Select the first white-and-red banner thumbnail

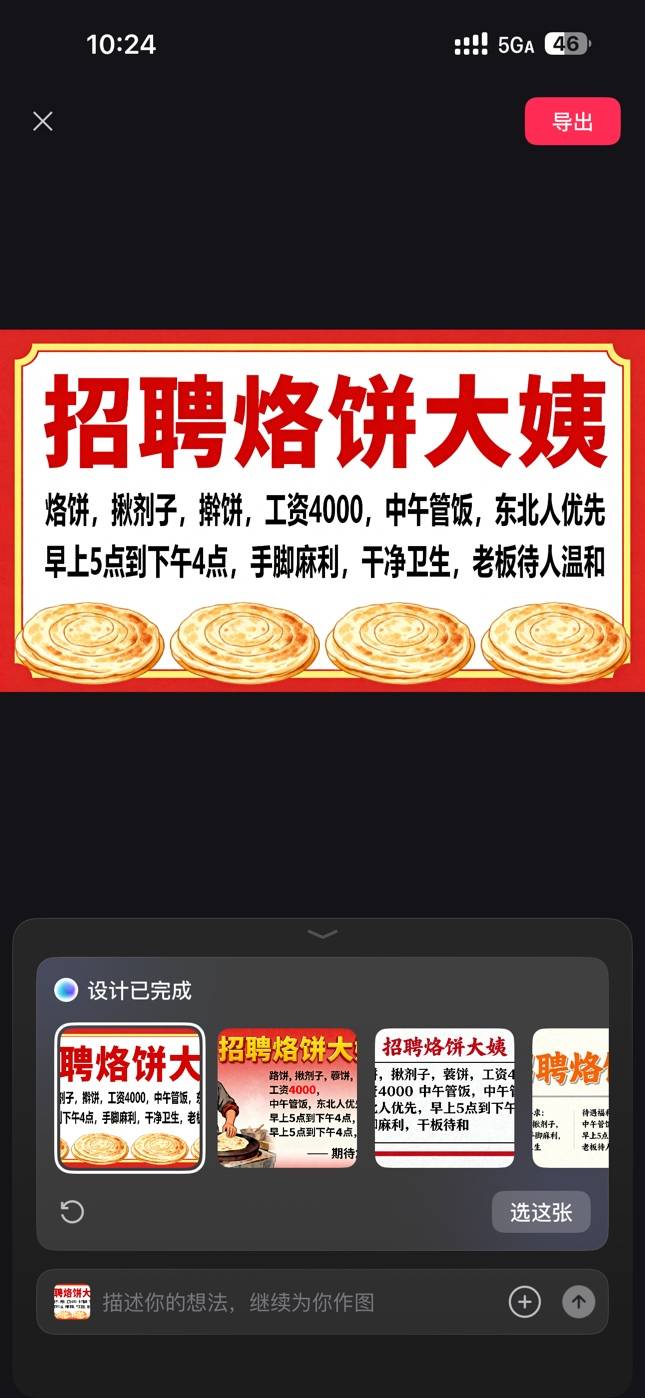130,1097
